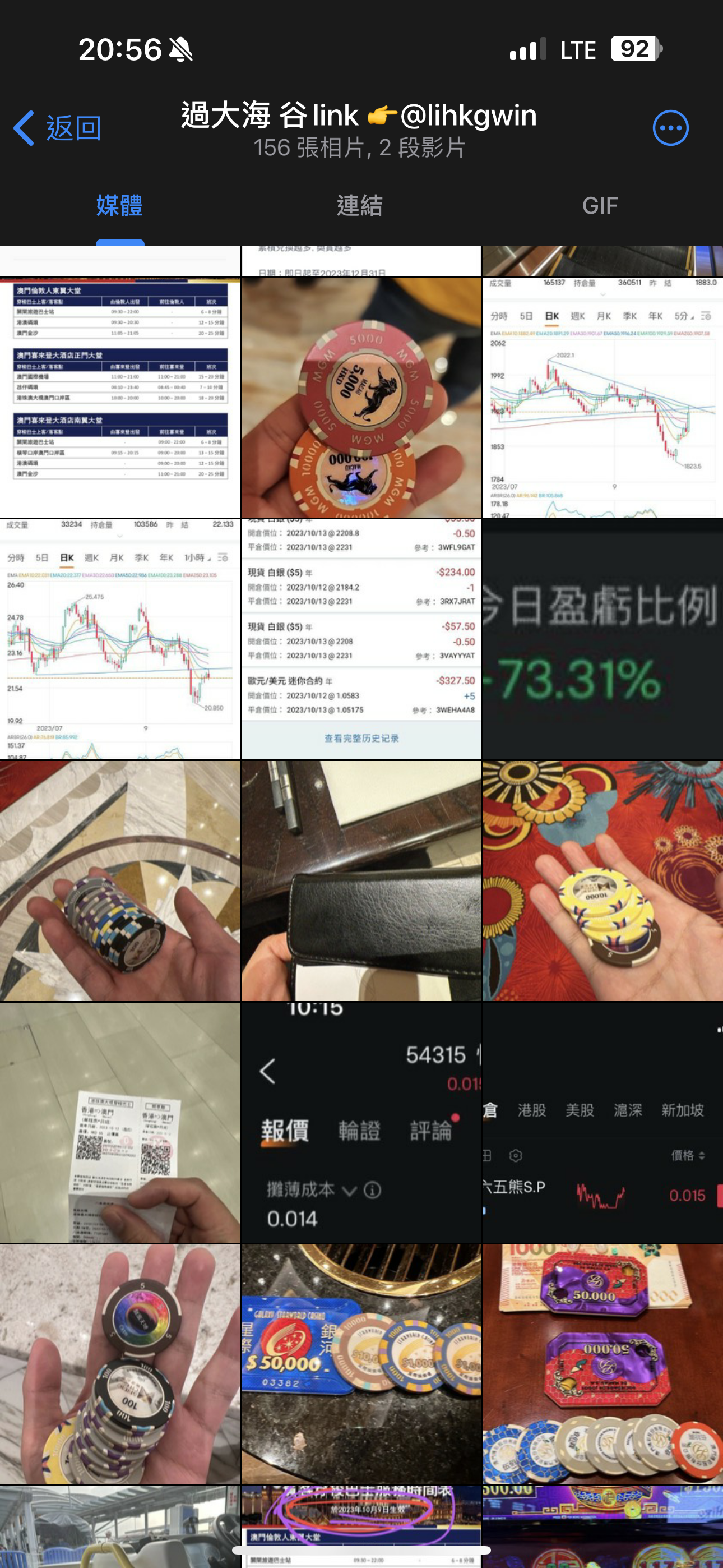View the 六五熊S.P holdings screenshot

pyautogui.click(x=602, y=1122)
